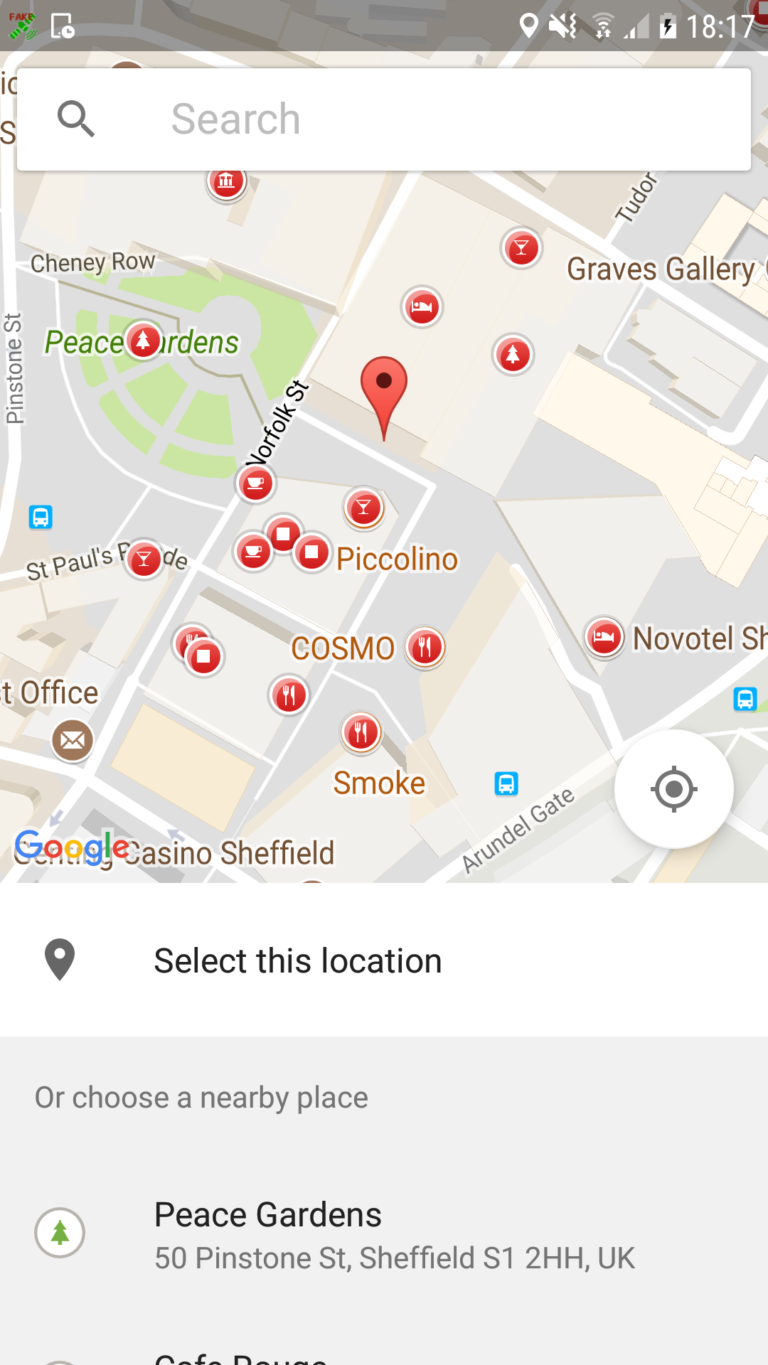Select the tree icon inside Peace Gardens

pyautogui.click(x=142, y=340)
